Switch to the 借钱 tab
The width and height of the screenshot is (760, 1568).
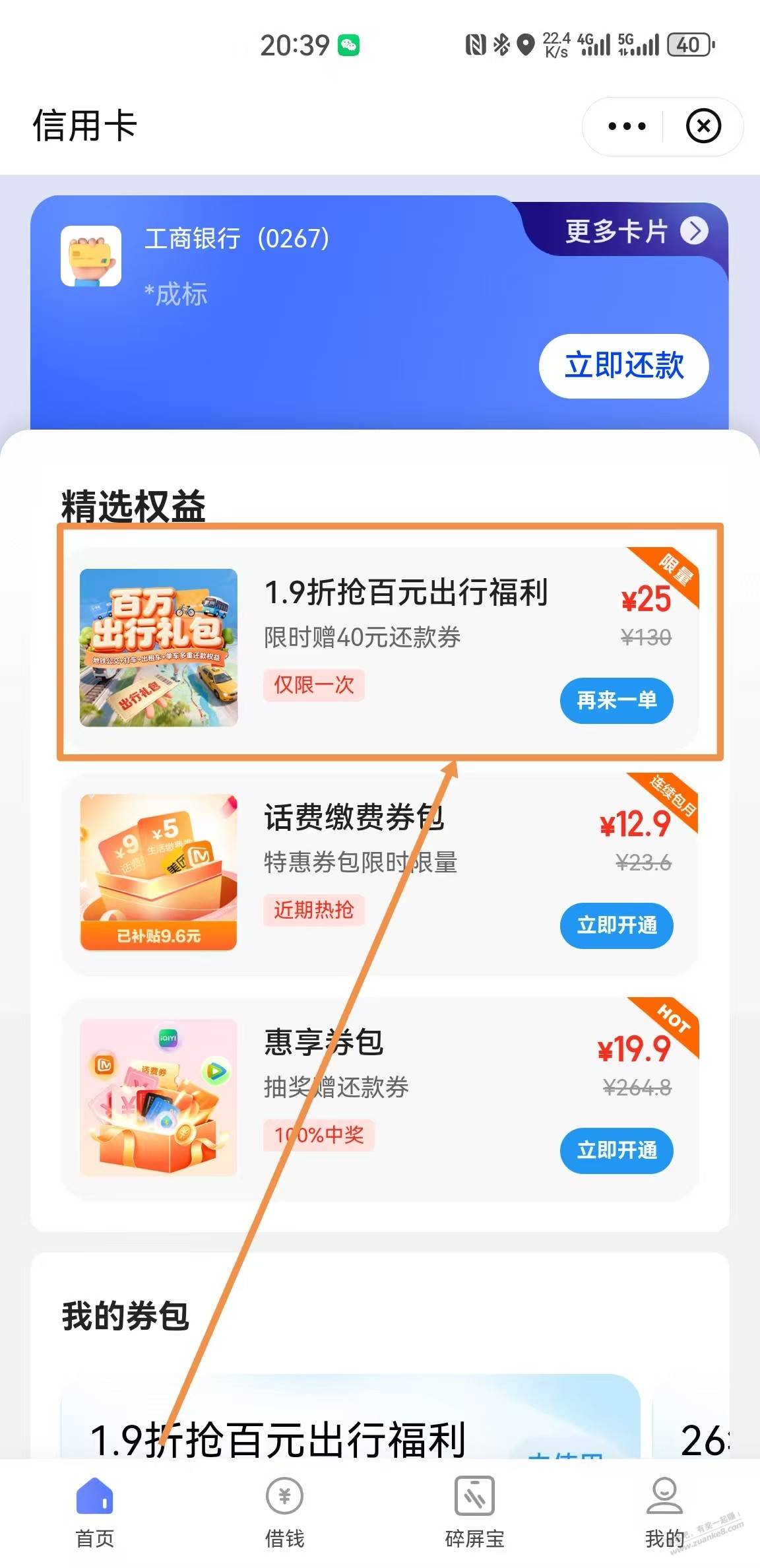click(284, 1513)
